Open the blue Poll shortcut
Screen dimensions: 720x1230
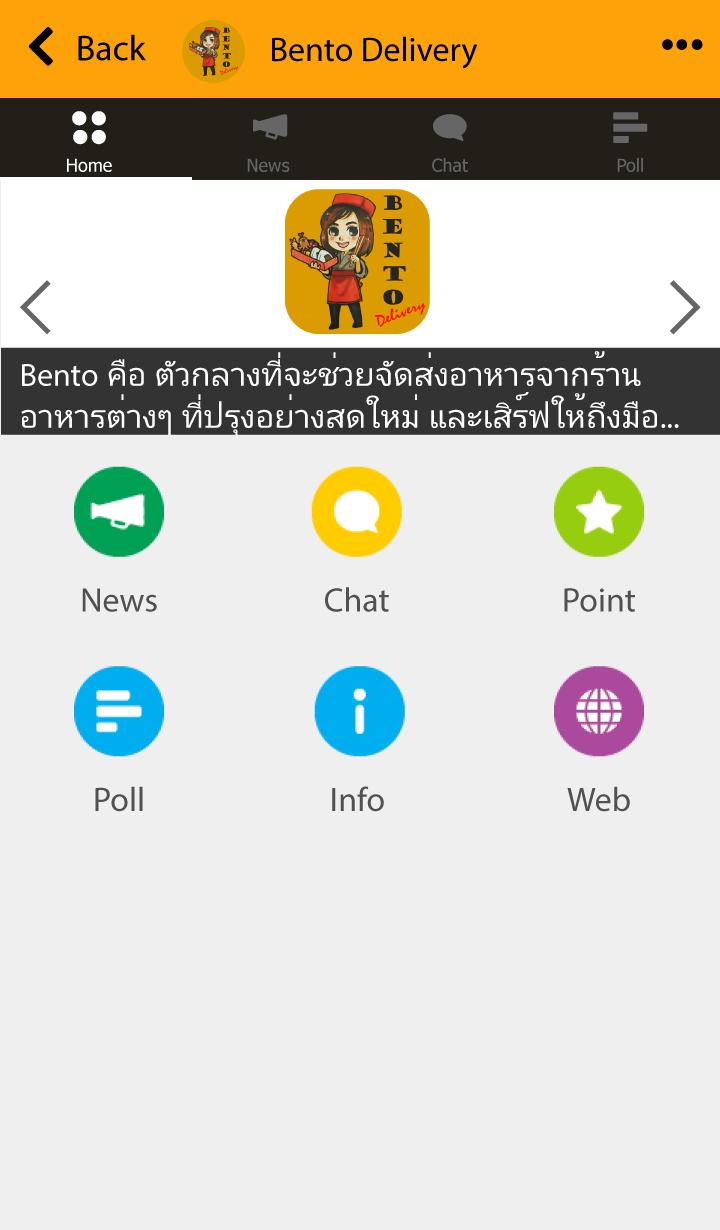click(119, 712)
